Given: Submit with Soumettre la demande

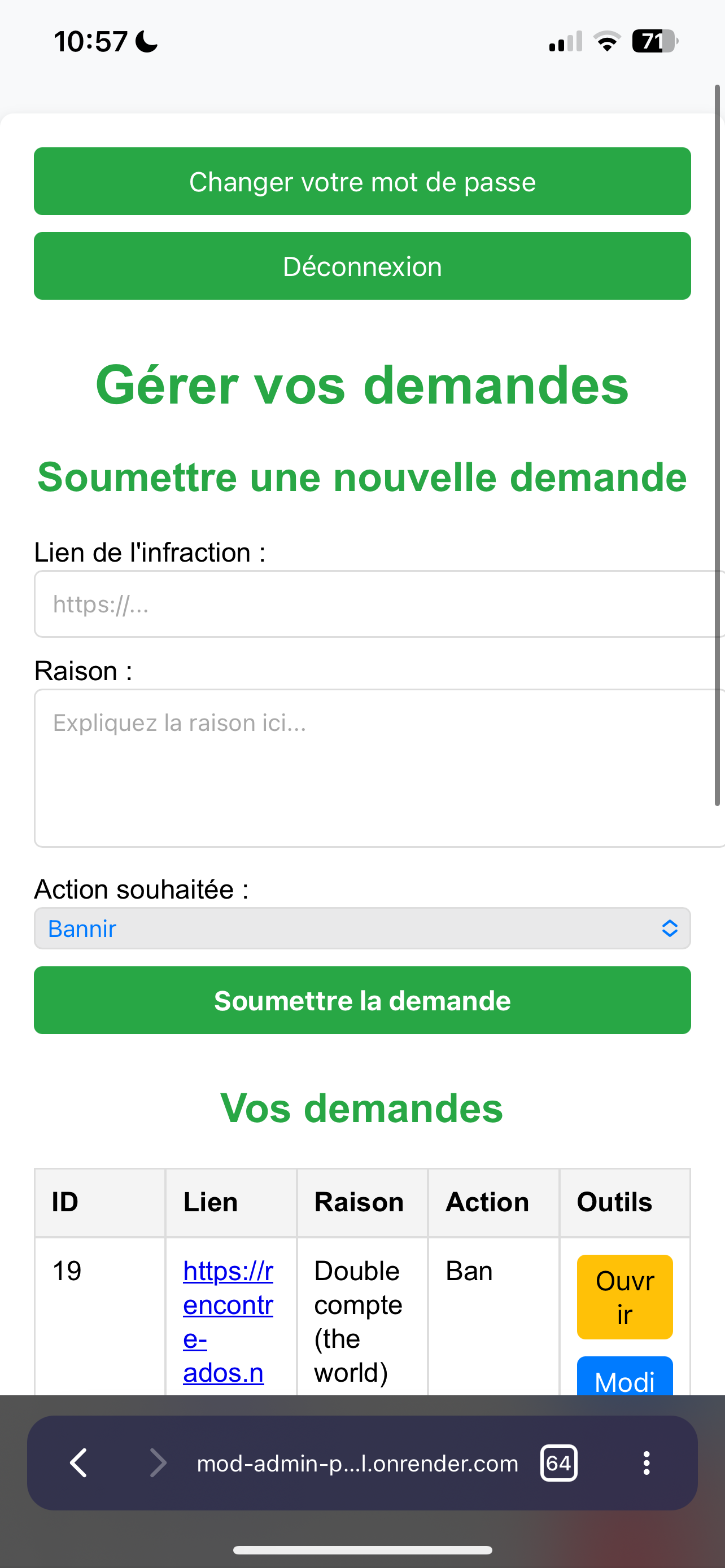Looking at the screenshot, I should (x=362, y=1000).
